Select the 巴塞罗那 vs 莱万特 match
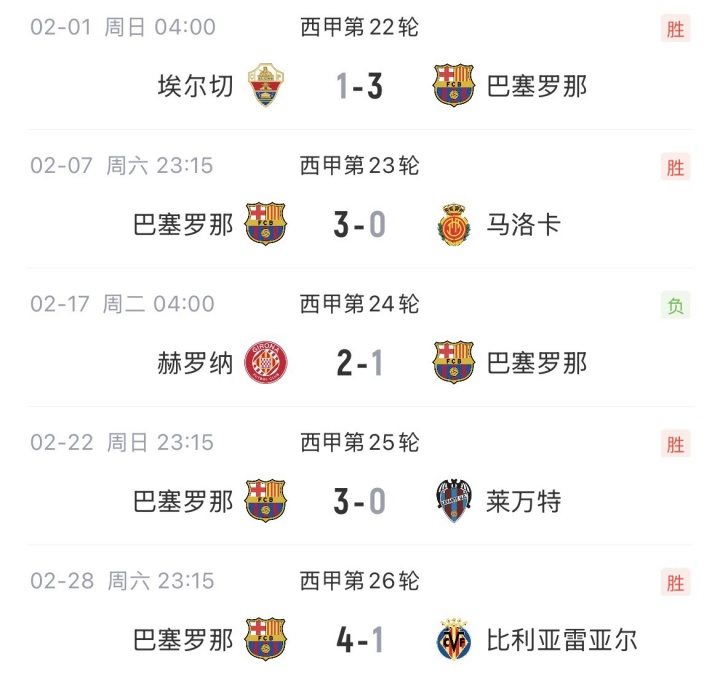720x680 pixels. click(360, 501)
